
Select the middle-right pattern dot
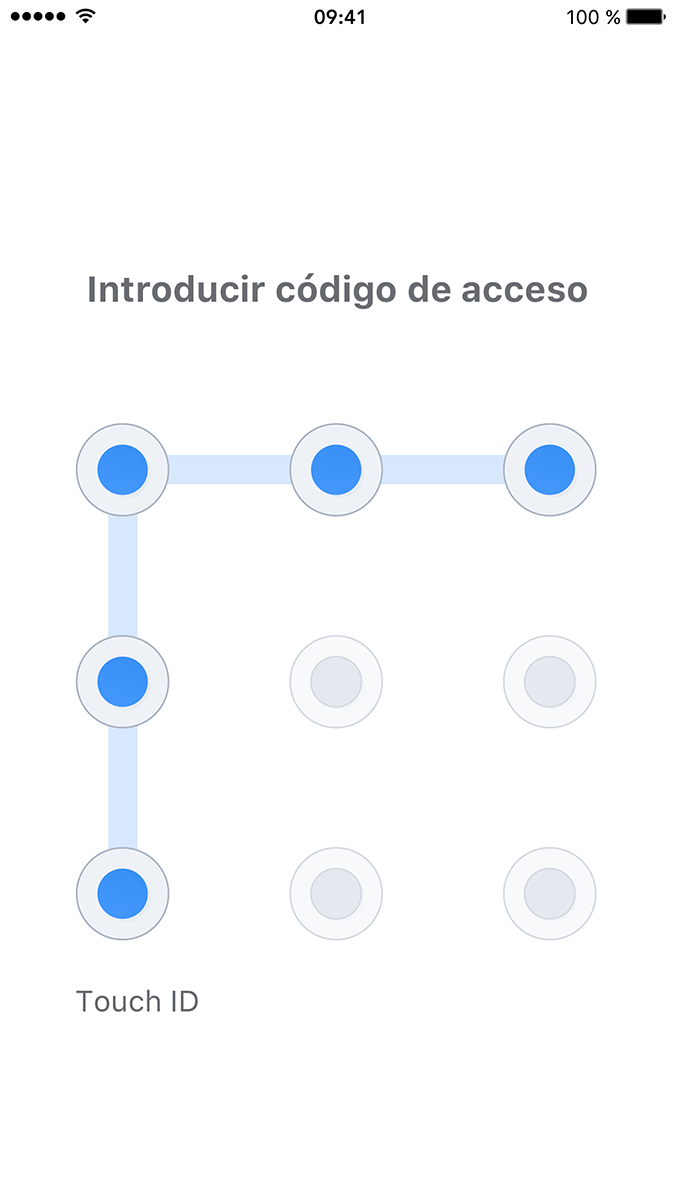(550, 682)
